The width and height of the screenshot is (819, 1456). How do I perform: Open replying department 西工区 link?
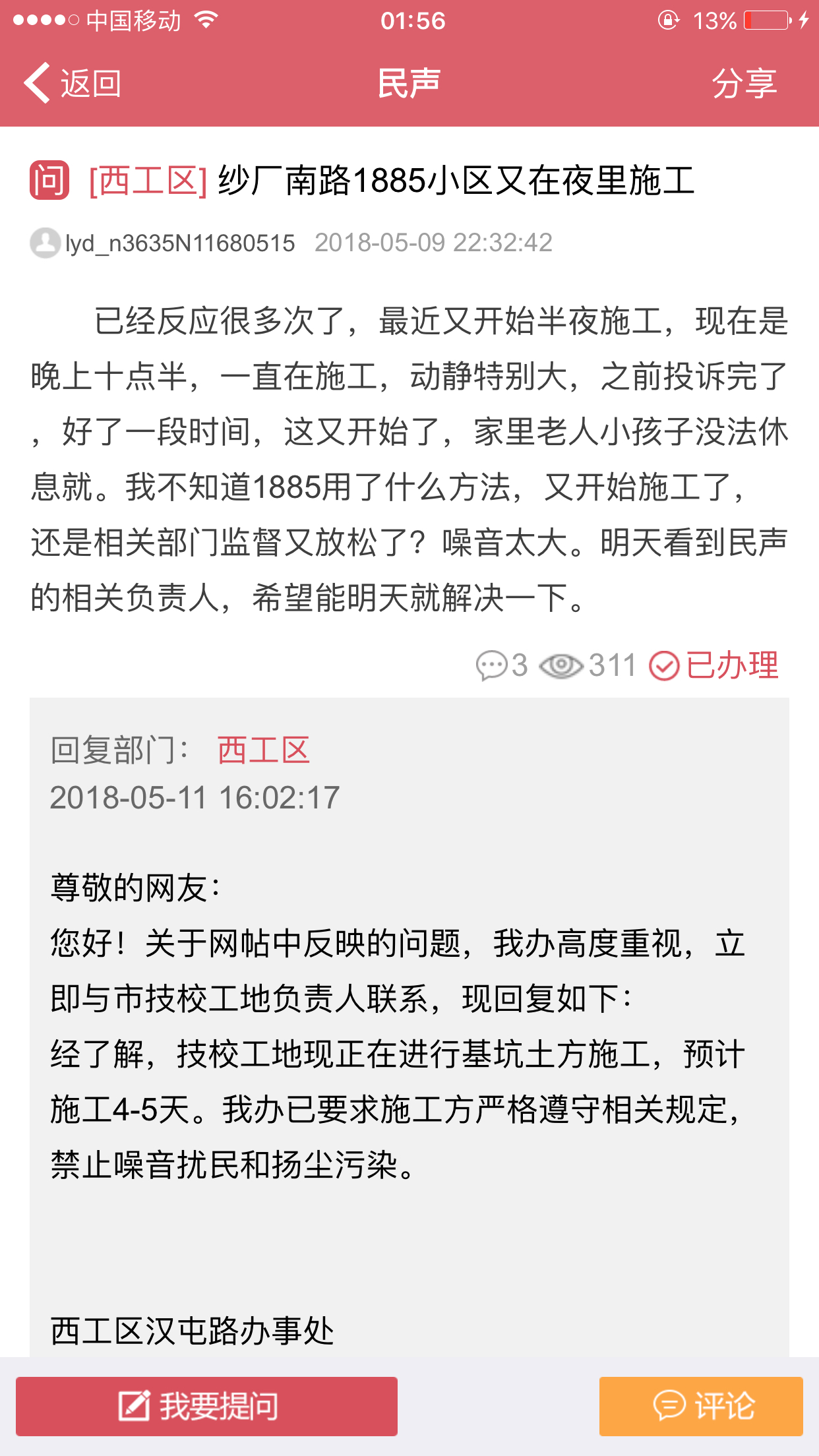(263, 750)
